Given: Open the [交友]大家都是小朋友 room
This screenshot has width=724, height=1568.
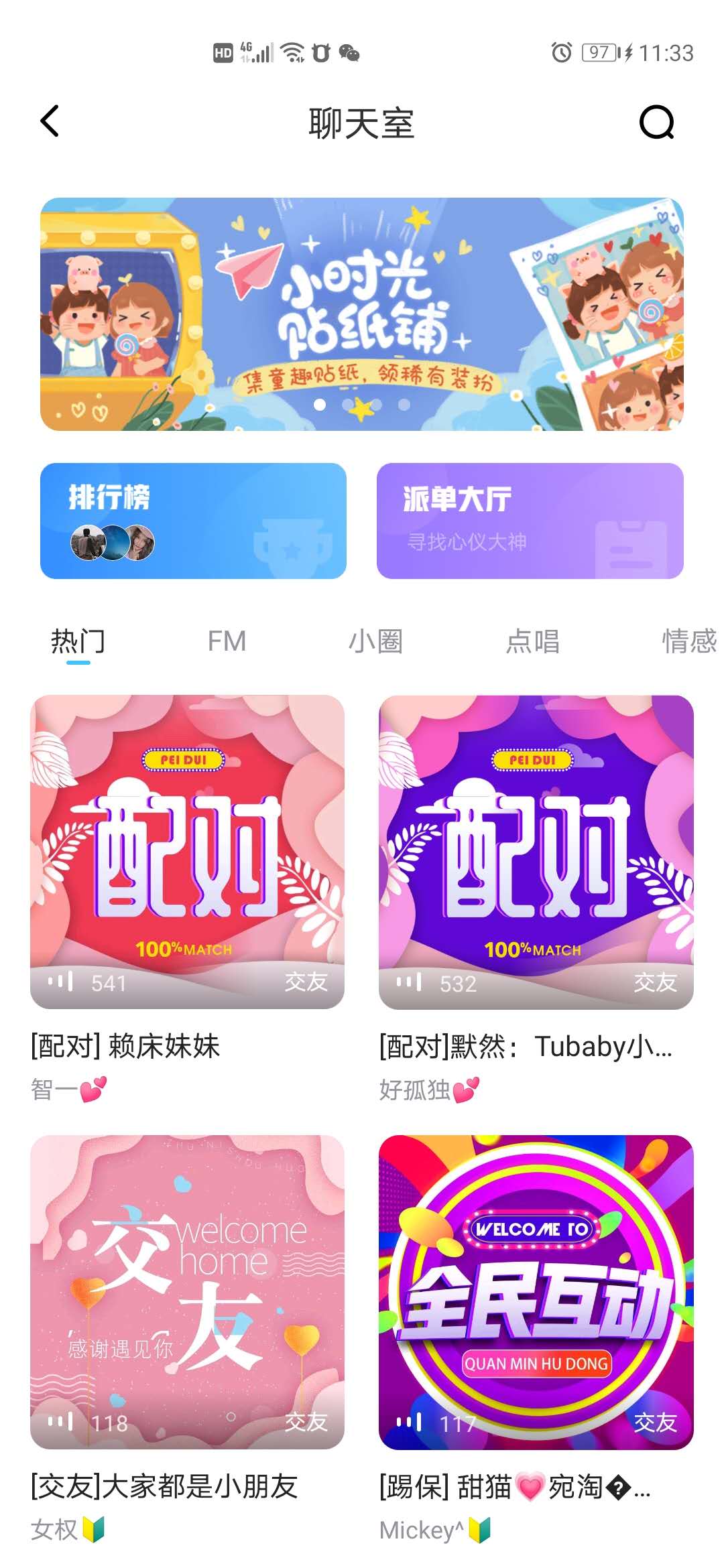Looking at the screenshot, I should point(187,1291).
